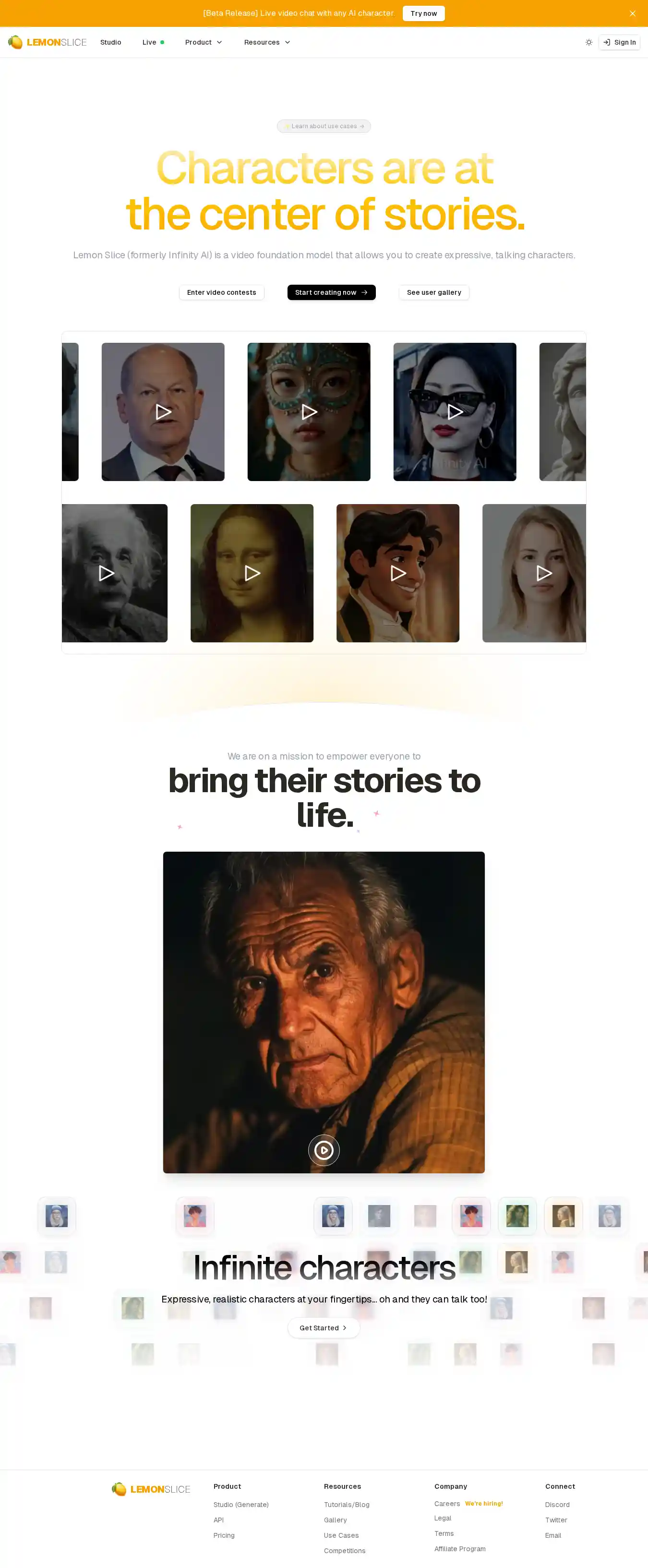This screenshot has height=1568, width=648.
Task: Tap Sign In
Action: [x=619, y=42]
